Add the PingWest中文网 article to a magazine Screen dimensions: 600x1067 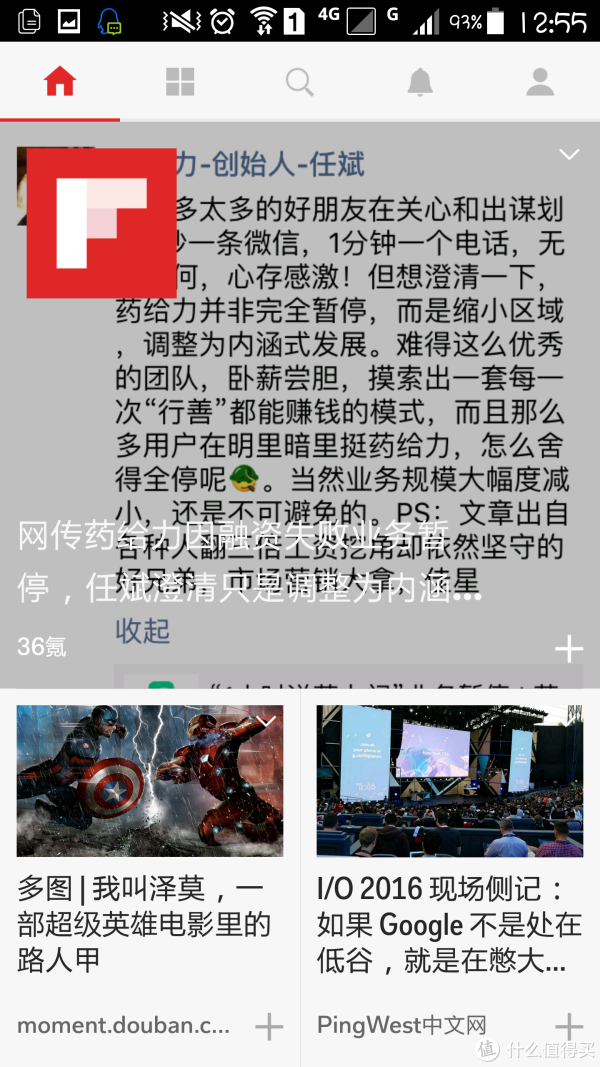click(x=568, y=1026)
